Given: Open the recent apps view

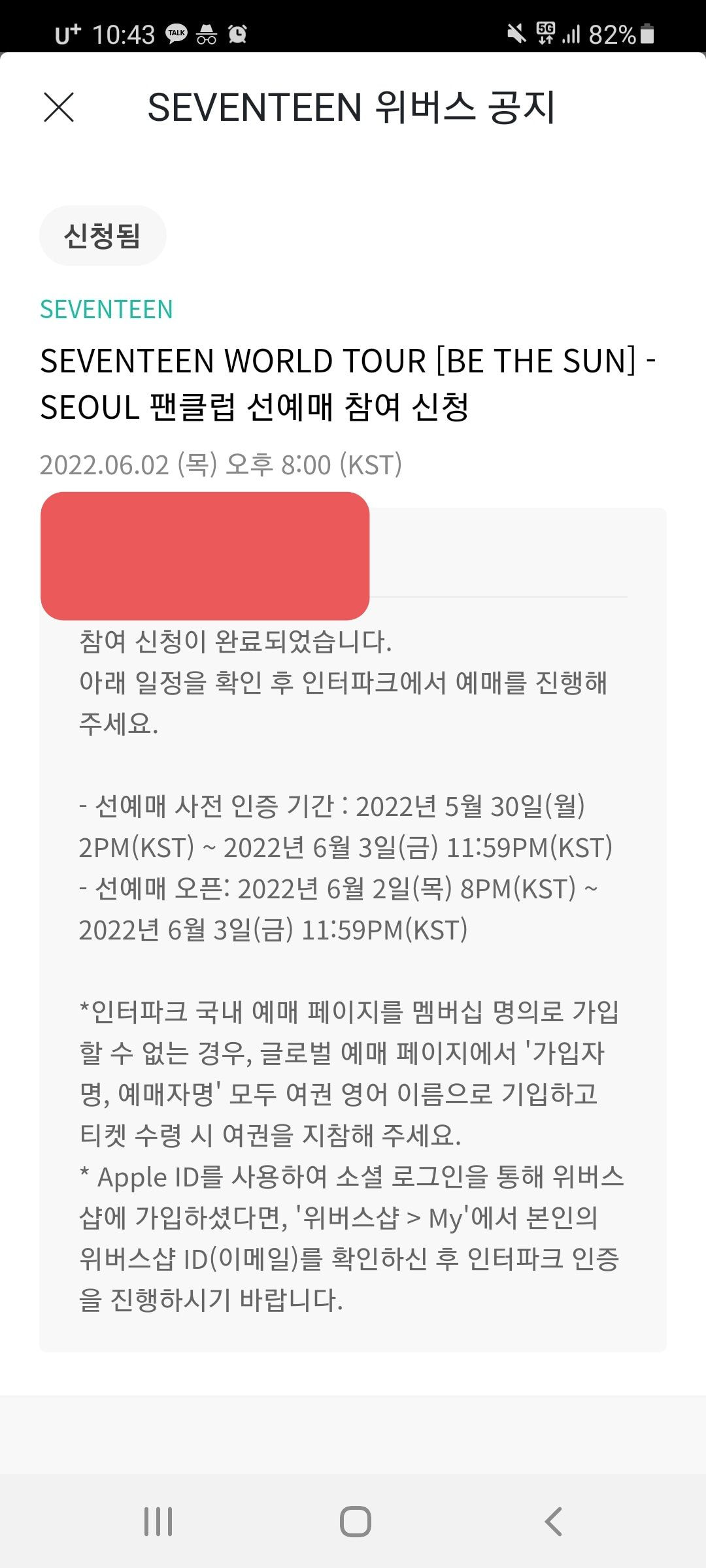Looking at the screenshot, I should click(x=158, y=1522).
